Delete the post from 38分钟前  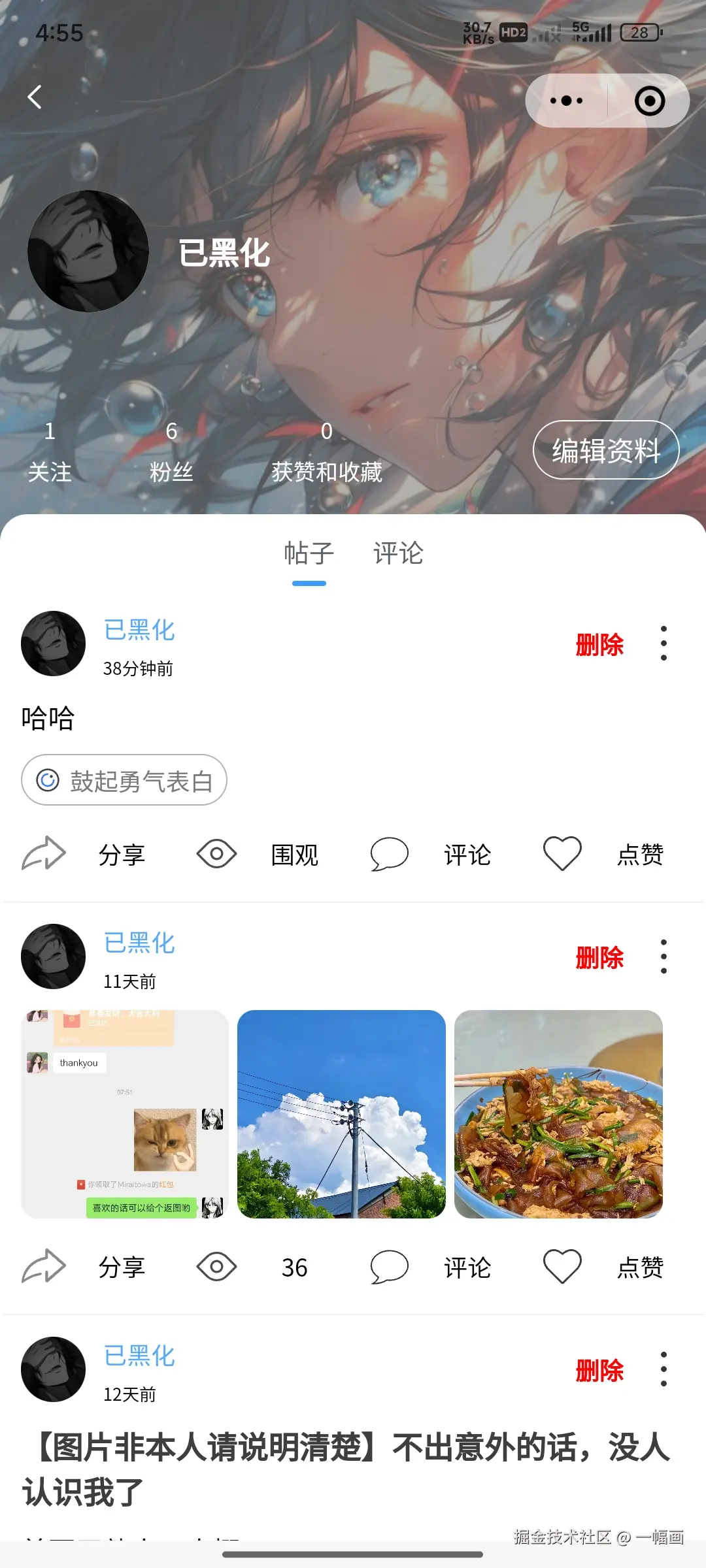[599, 645]
